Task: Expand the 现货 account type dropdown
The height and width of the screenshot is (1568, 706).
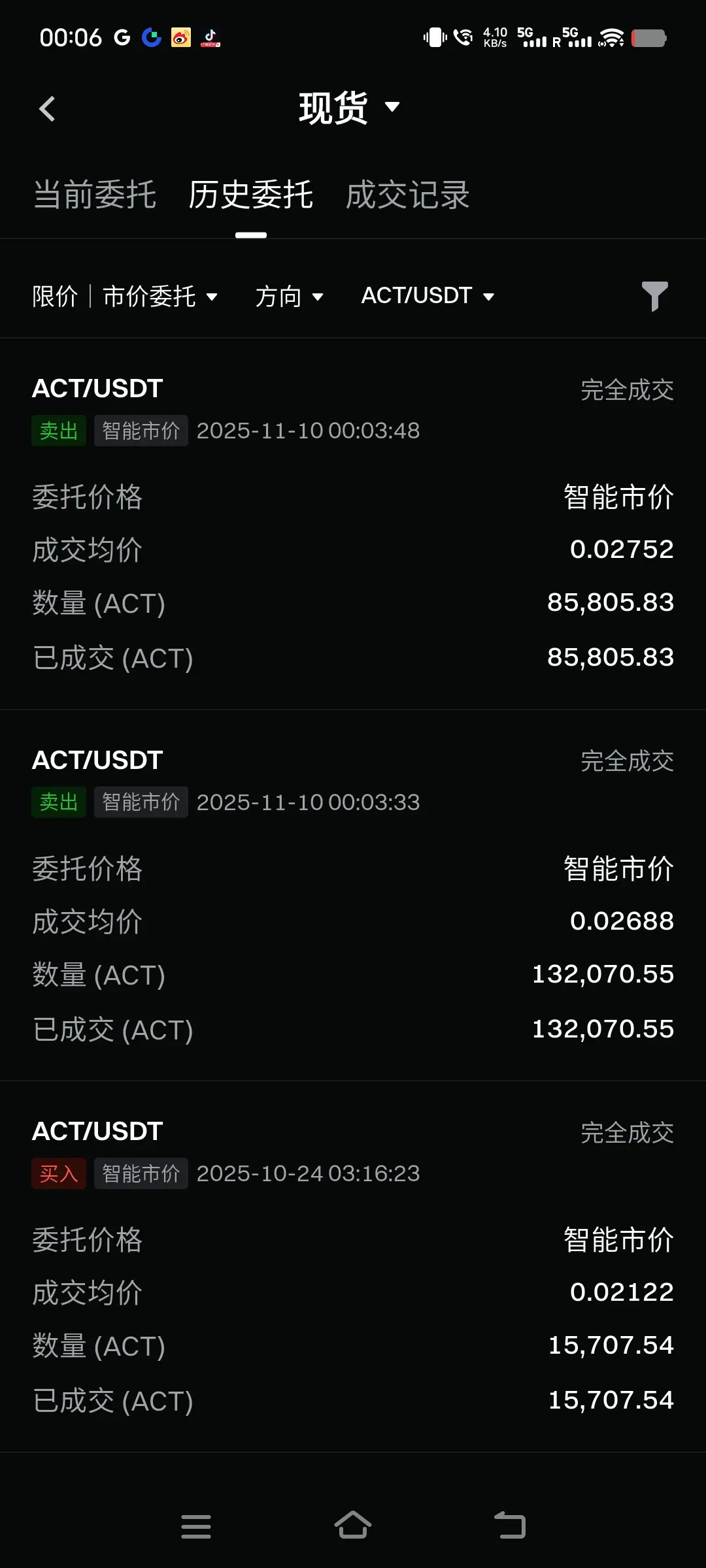Action: tap(349, 108)
